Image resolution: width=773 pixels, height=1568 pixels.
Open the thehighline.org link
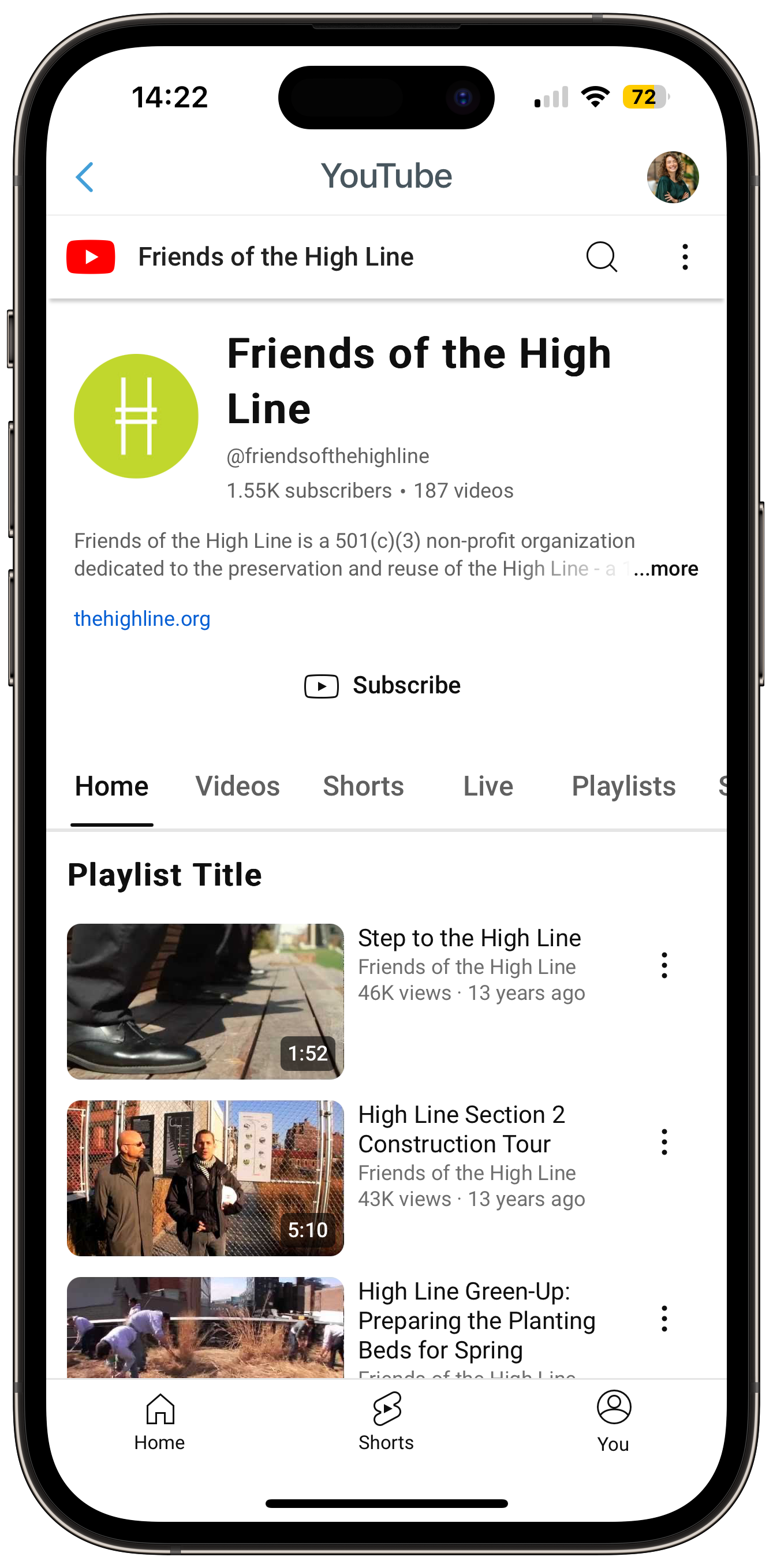pyautogui.click(x=142, y=618)
